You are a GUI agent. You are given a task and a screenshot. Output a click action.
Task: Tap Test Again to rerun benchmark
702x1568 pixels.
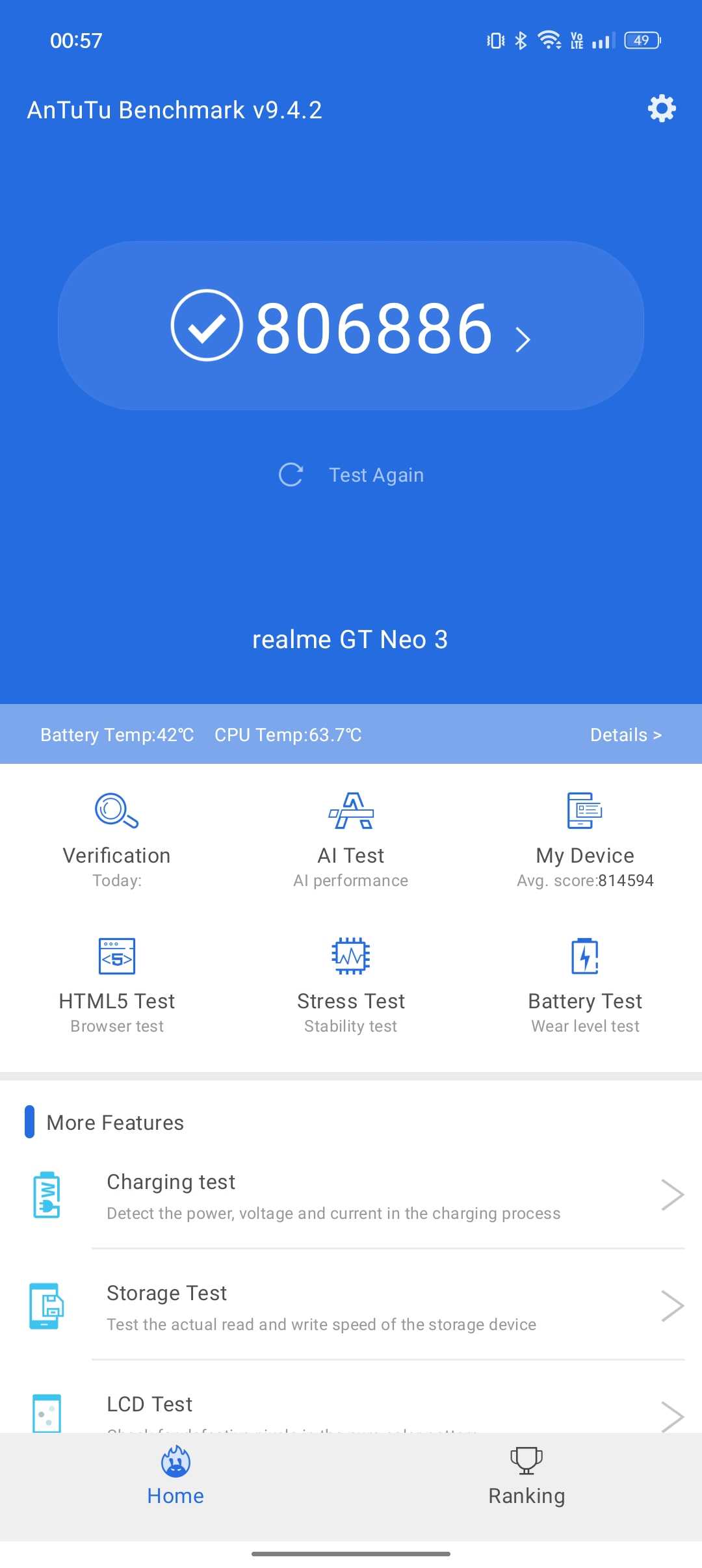(352, 475)
